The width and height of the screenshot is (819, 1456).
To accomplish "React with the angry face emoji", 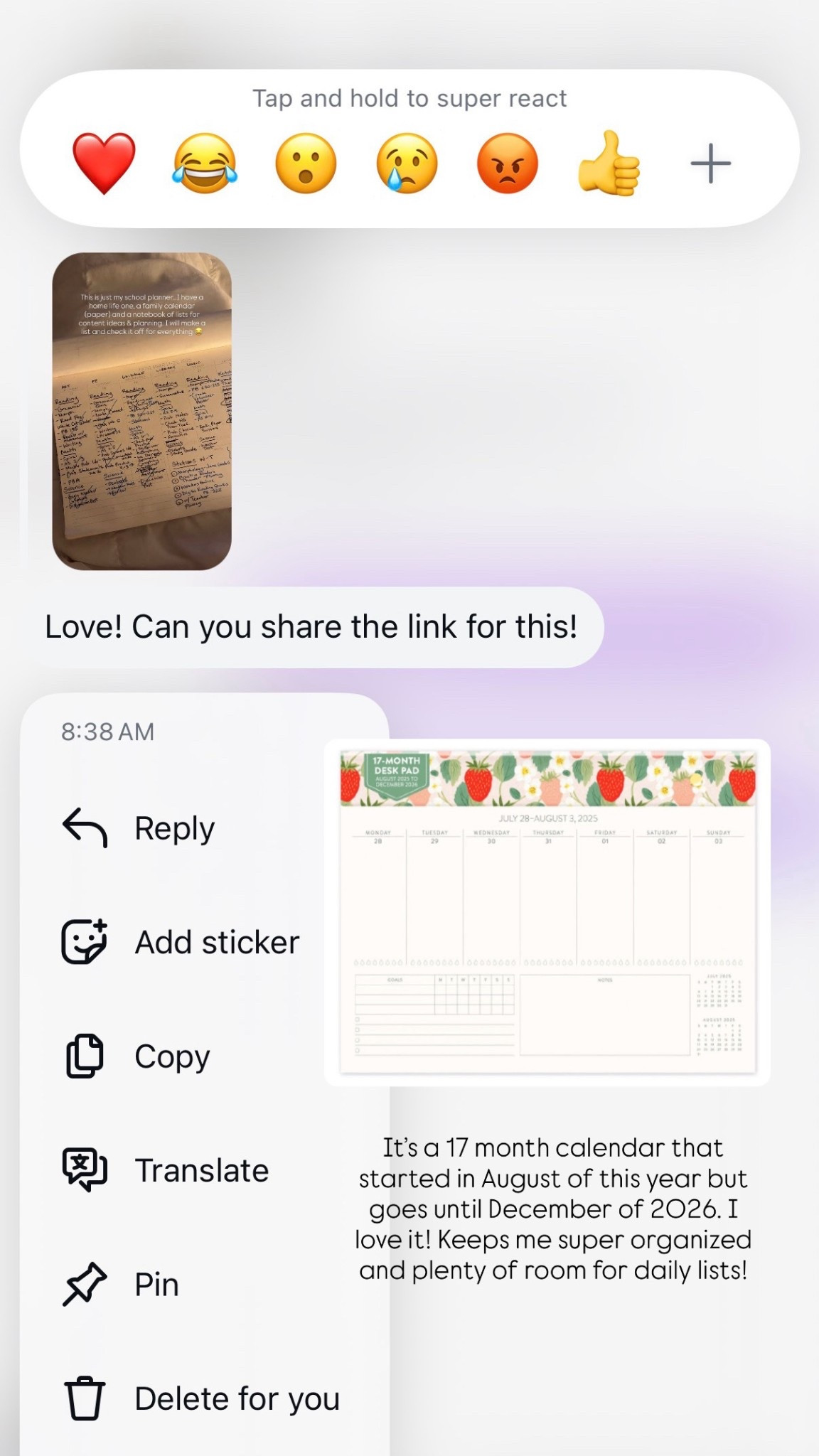I will pyautogui.click(x=508, y=164).
